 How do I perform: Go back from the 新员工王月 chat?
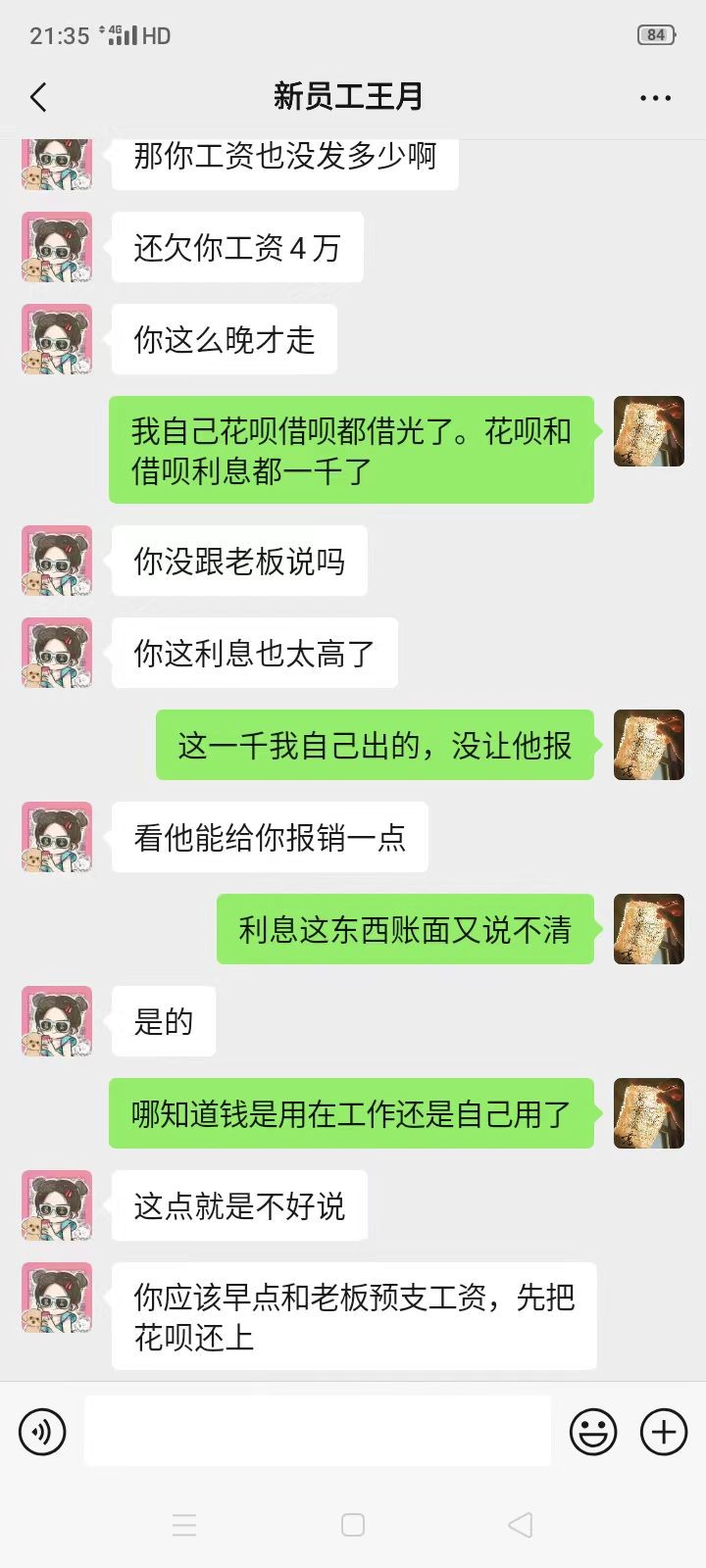pyautogui.click(x=38, y=97)
